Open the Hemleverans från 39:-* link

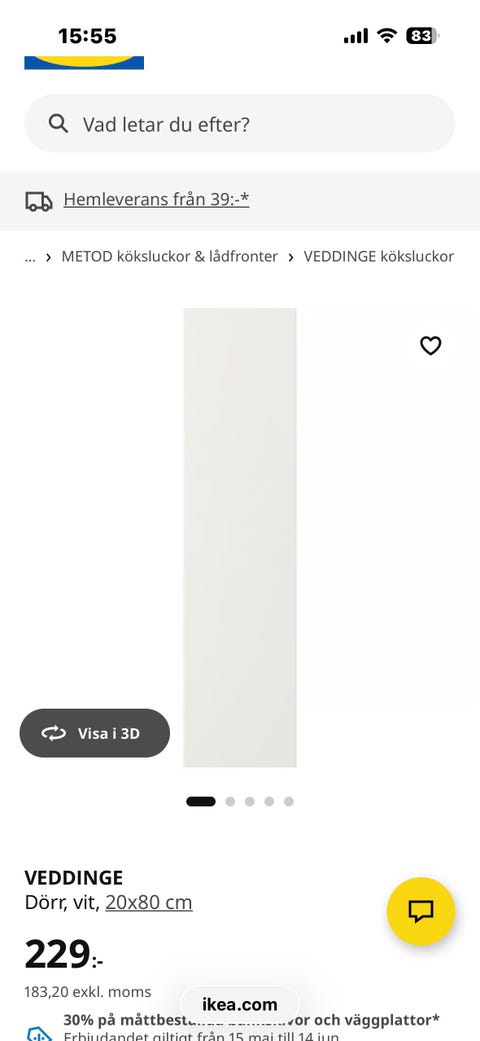[x=156, y=200]
